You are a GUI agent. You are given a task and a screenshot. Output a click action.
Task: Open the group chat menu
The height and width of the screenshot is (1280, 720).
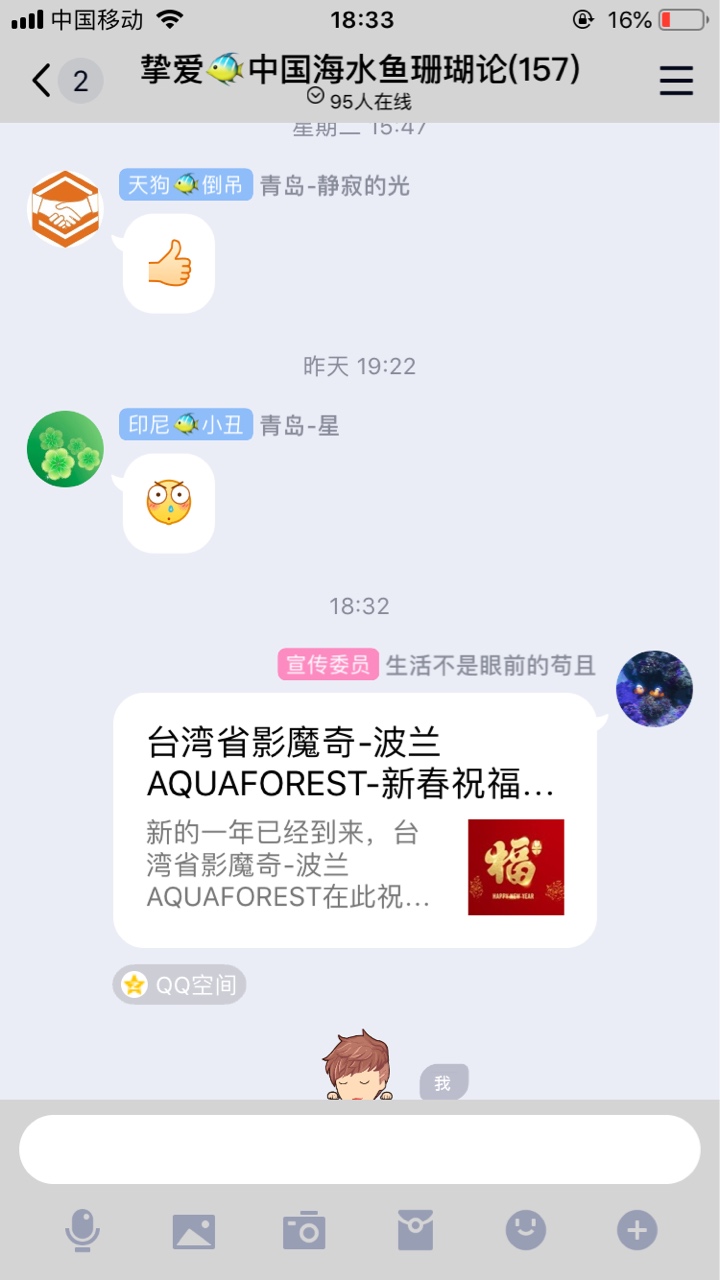coord(676,81)
